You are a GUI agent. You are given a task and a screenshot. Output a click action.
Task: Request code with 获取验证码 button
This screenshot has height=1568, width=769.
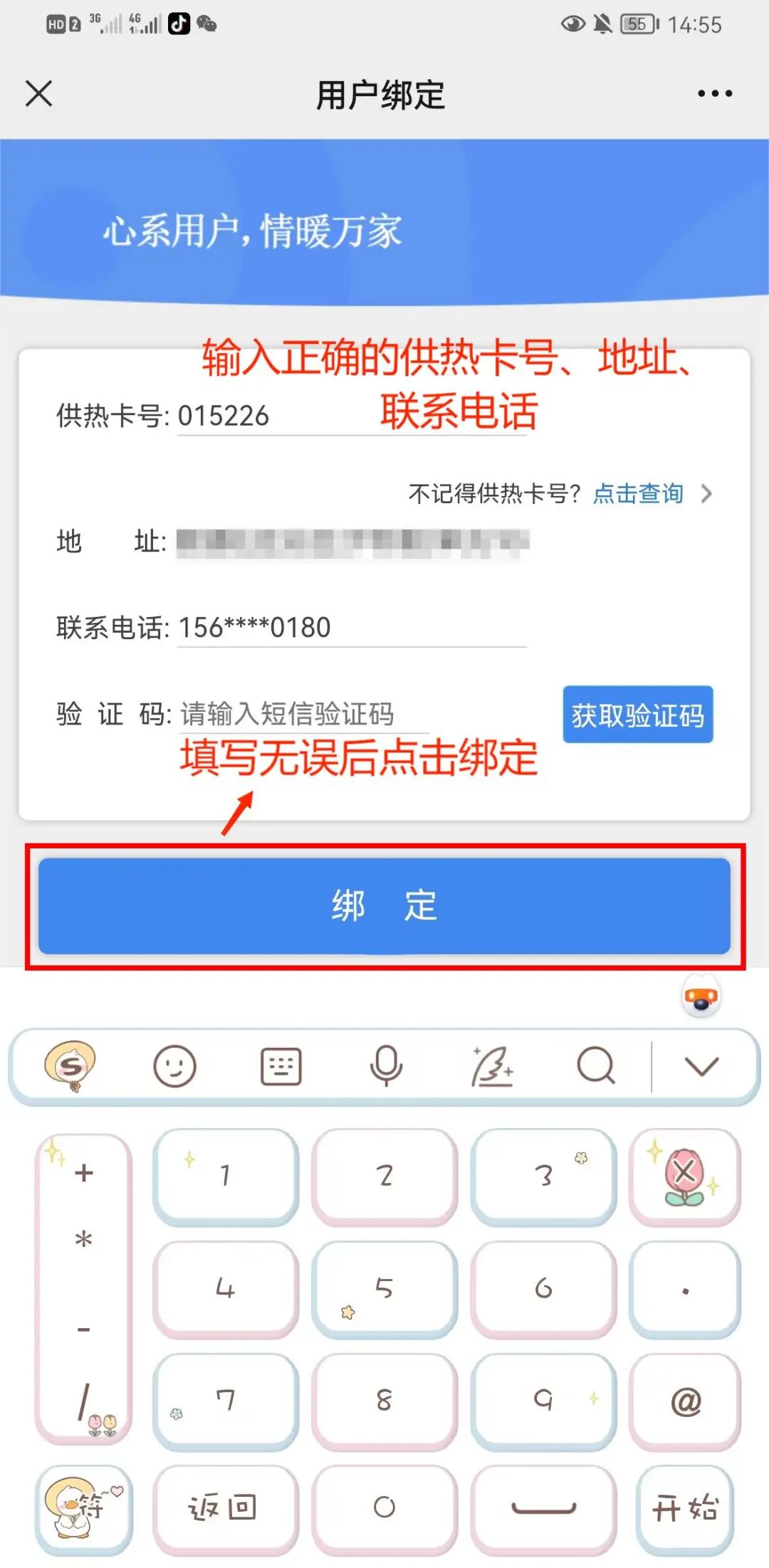coord(637,715)
